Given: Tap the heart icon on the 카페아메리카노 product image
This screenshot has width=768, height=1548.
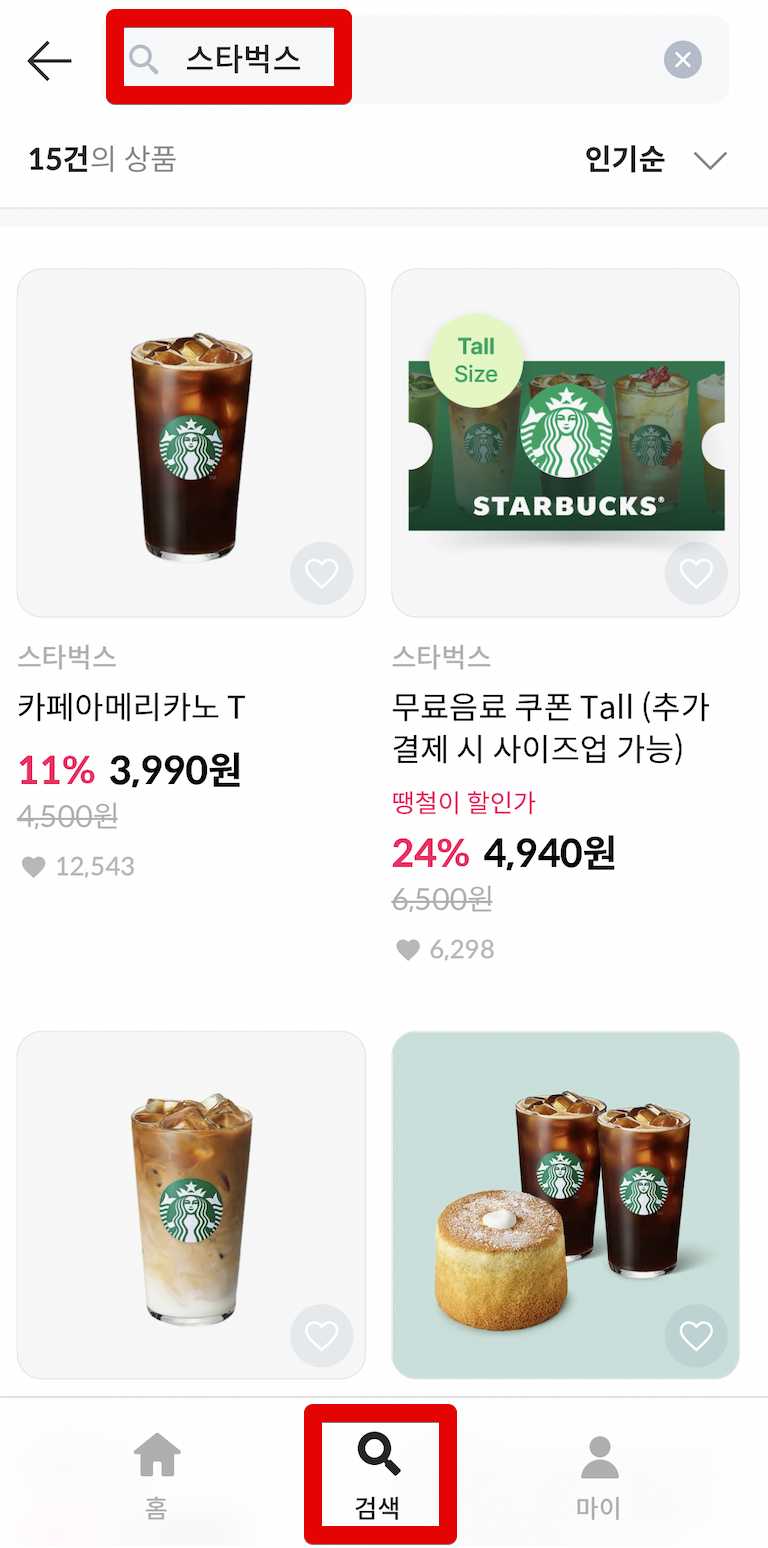Looking at the screenshot, I should (322, 573).
